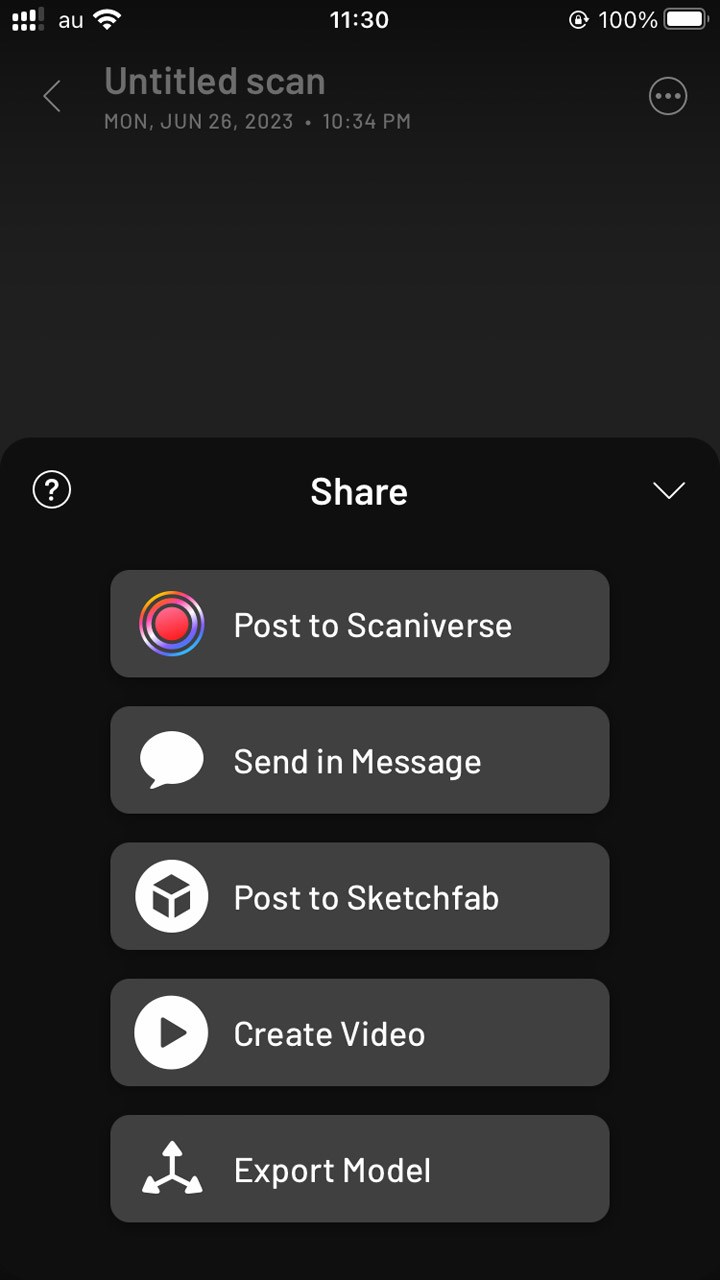Viewport: 720px width, 1280px height.
Task: Choose Send in Message
Action: click(x=360, y=760)
